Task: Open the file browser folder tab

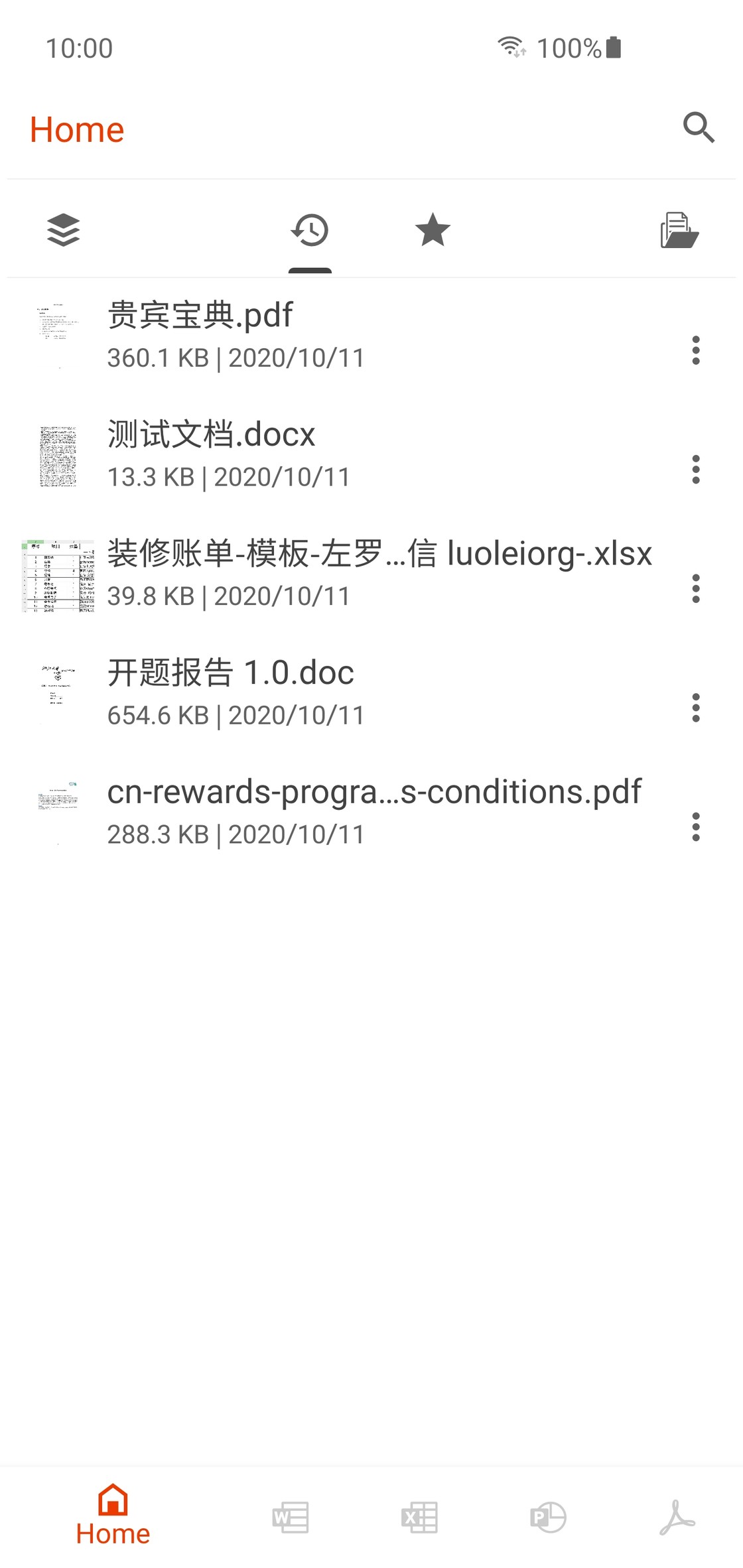Action: point(679,230)
